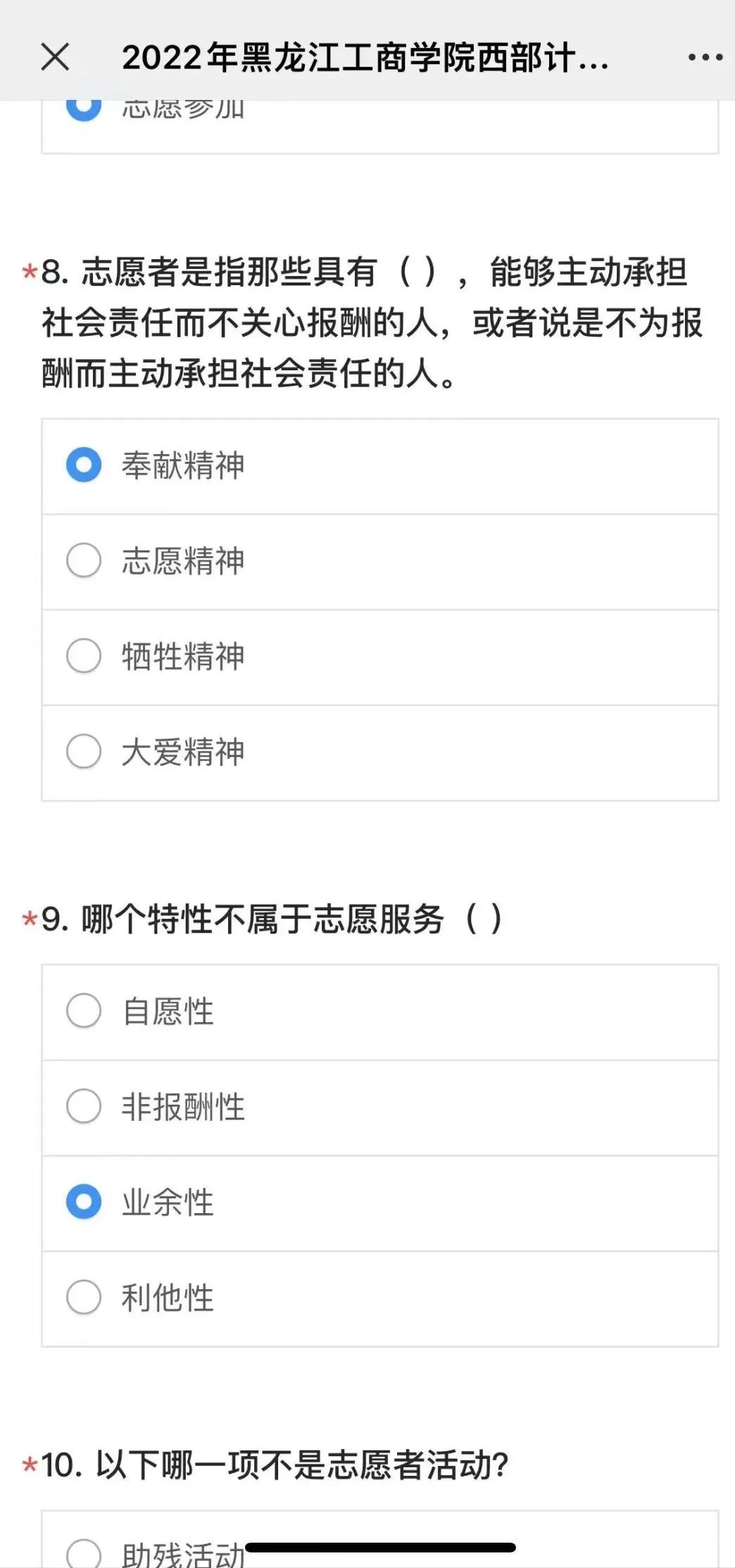Viewport: 735px width, 1568px height.
Task: Select the 大爱精神 option
Action: click(x=380, y=753)
